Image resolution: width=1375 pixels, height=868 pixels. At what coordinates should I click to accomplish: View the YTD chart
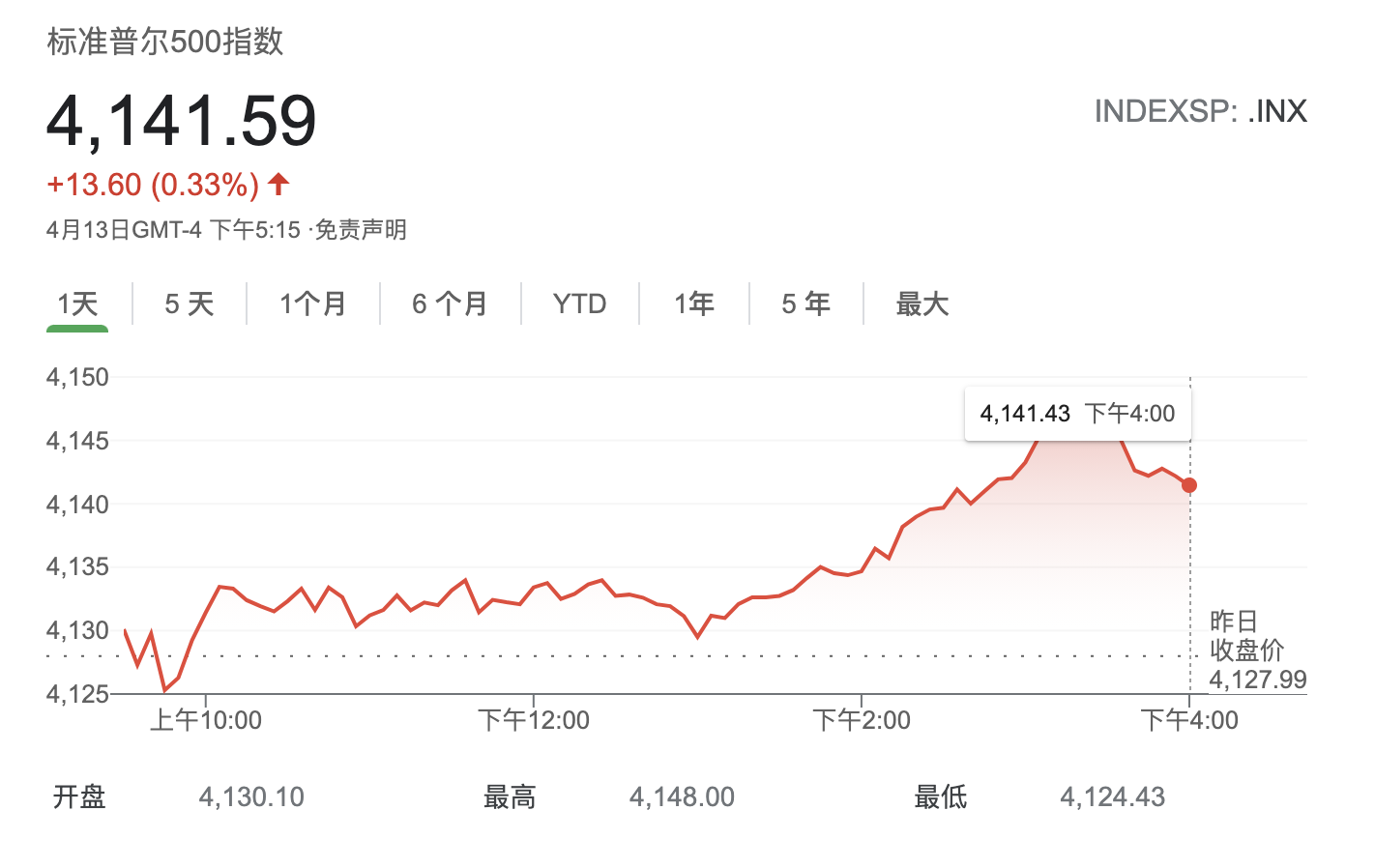point(579,304)
